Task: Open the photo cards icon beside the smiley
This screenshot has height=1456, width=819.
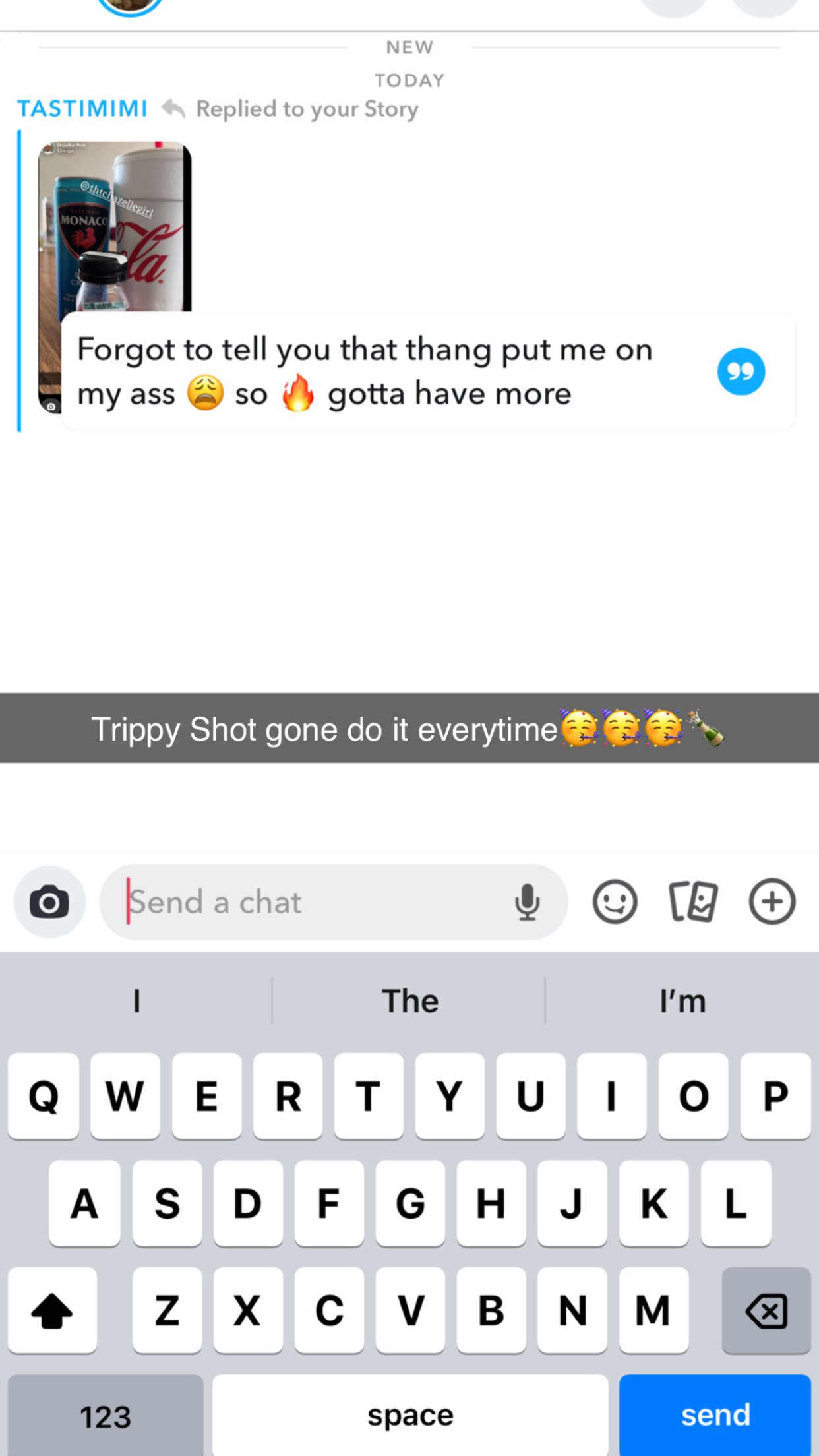Action: [693, 902]
